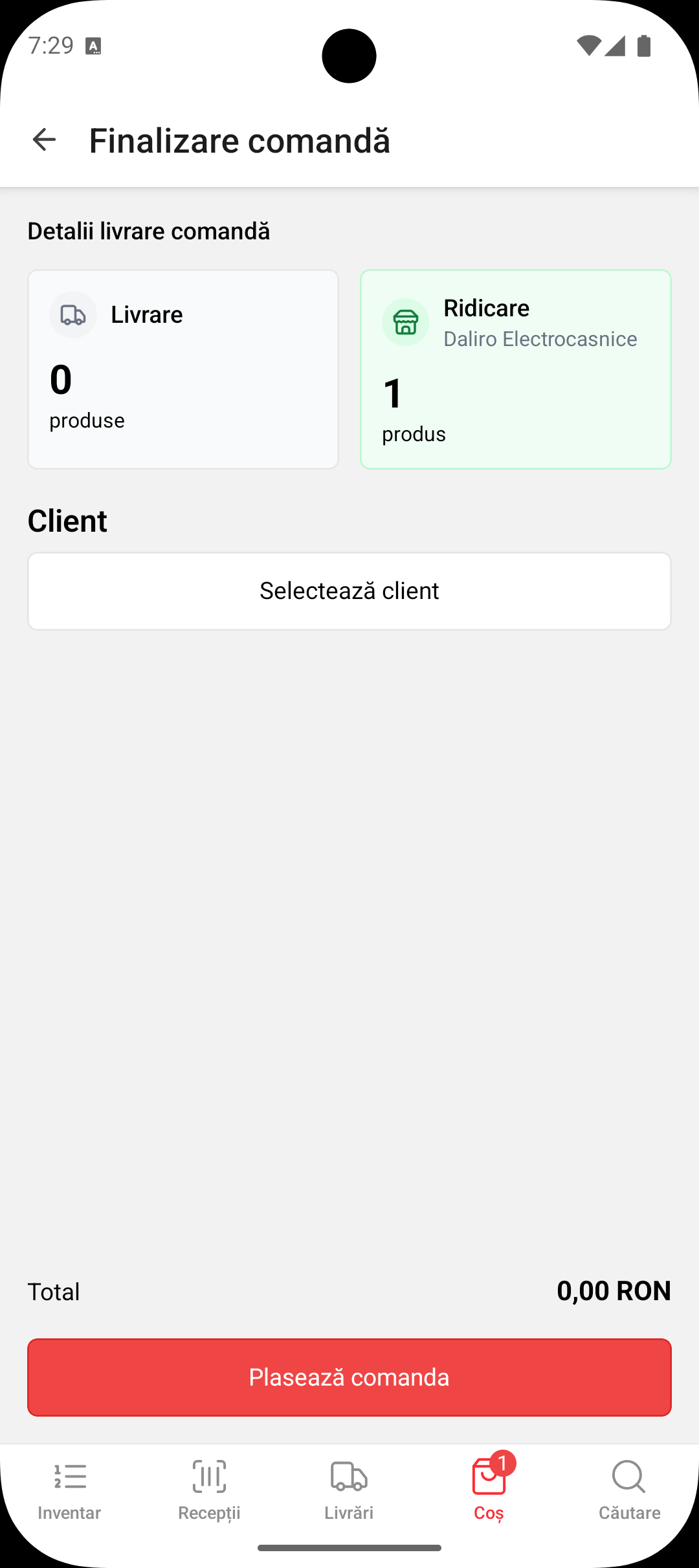Open the Livrare card with 0 produse
699x1568 pixels.
[x=183, y=369]
